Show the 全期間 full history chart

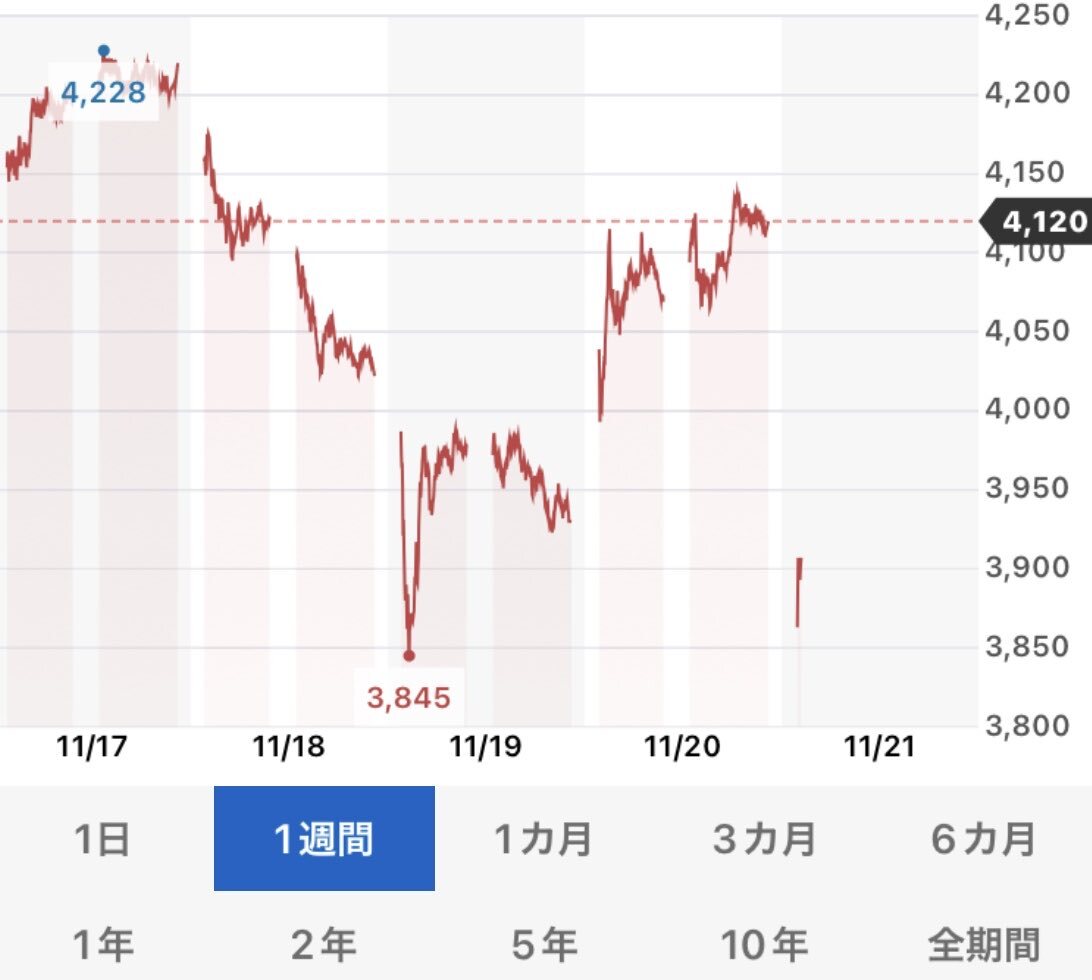(983, 944)
